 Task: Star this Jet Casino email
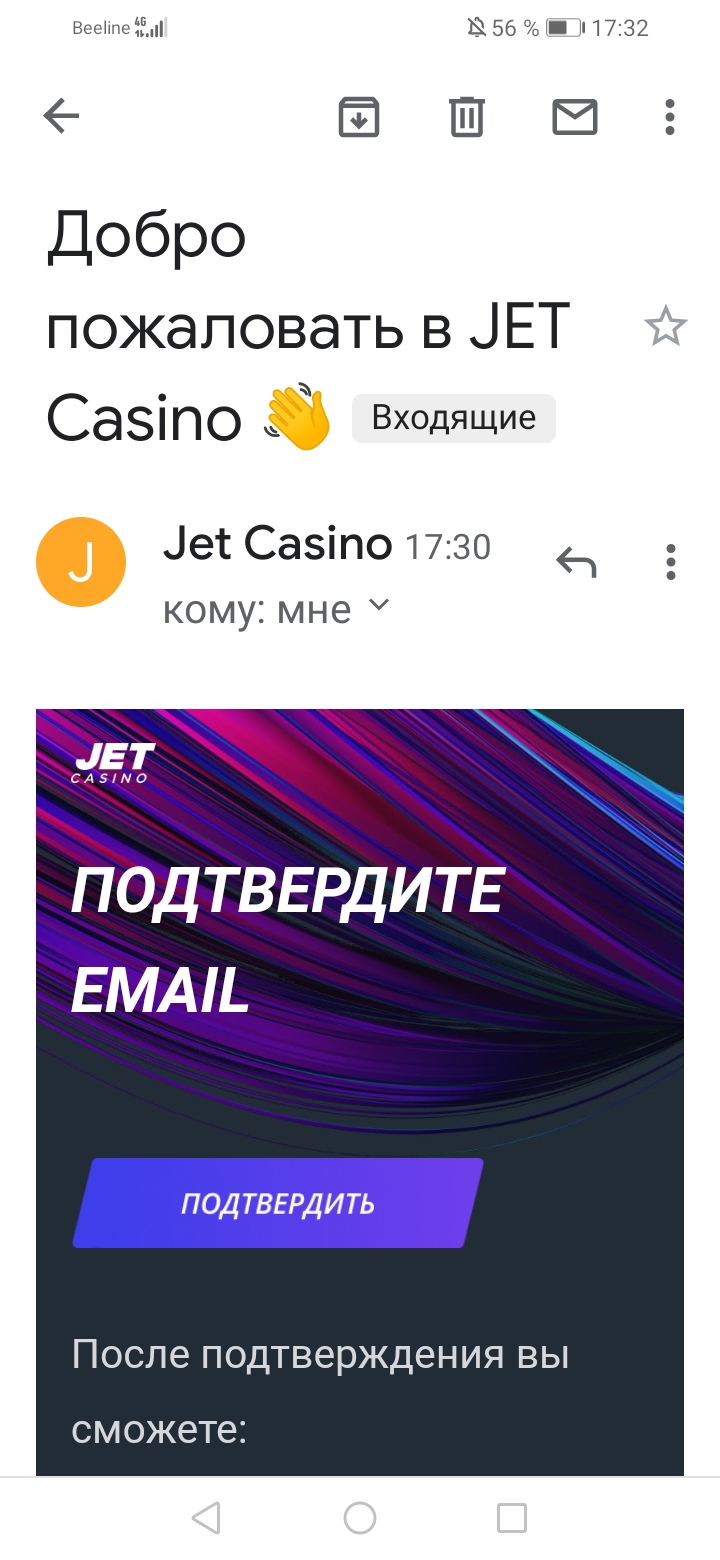(x=665, y=327)
